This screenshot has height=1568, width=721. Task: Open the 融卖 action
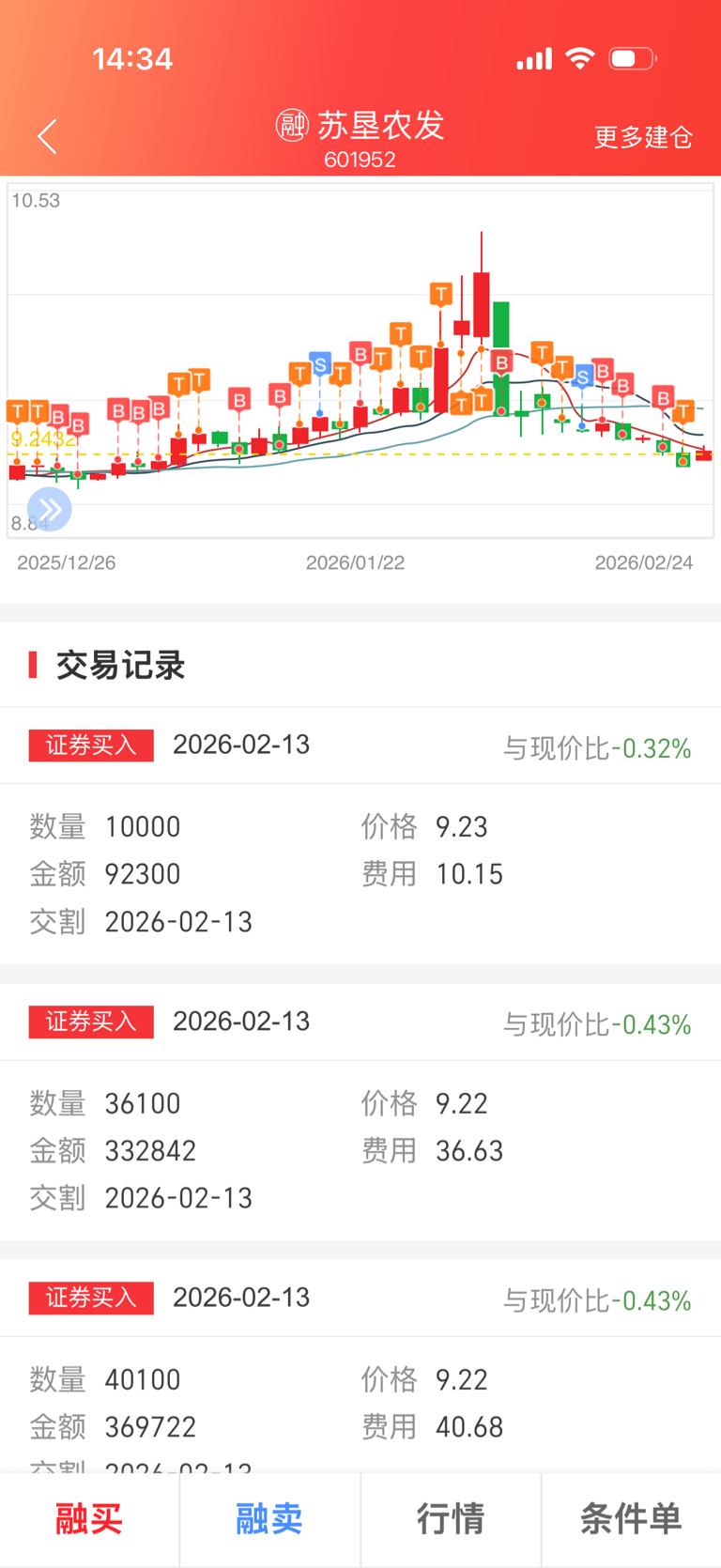click(x=269, y=1519)
